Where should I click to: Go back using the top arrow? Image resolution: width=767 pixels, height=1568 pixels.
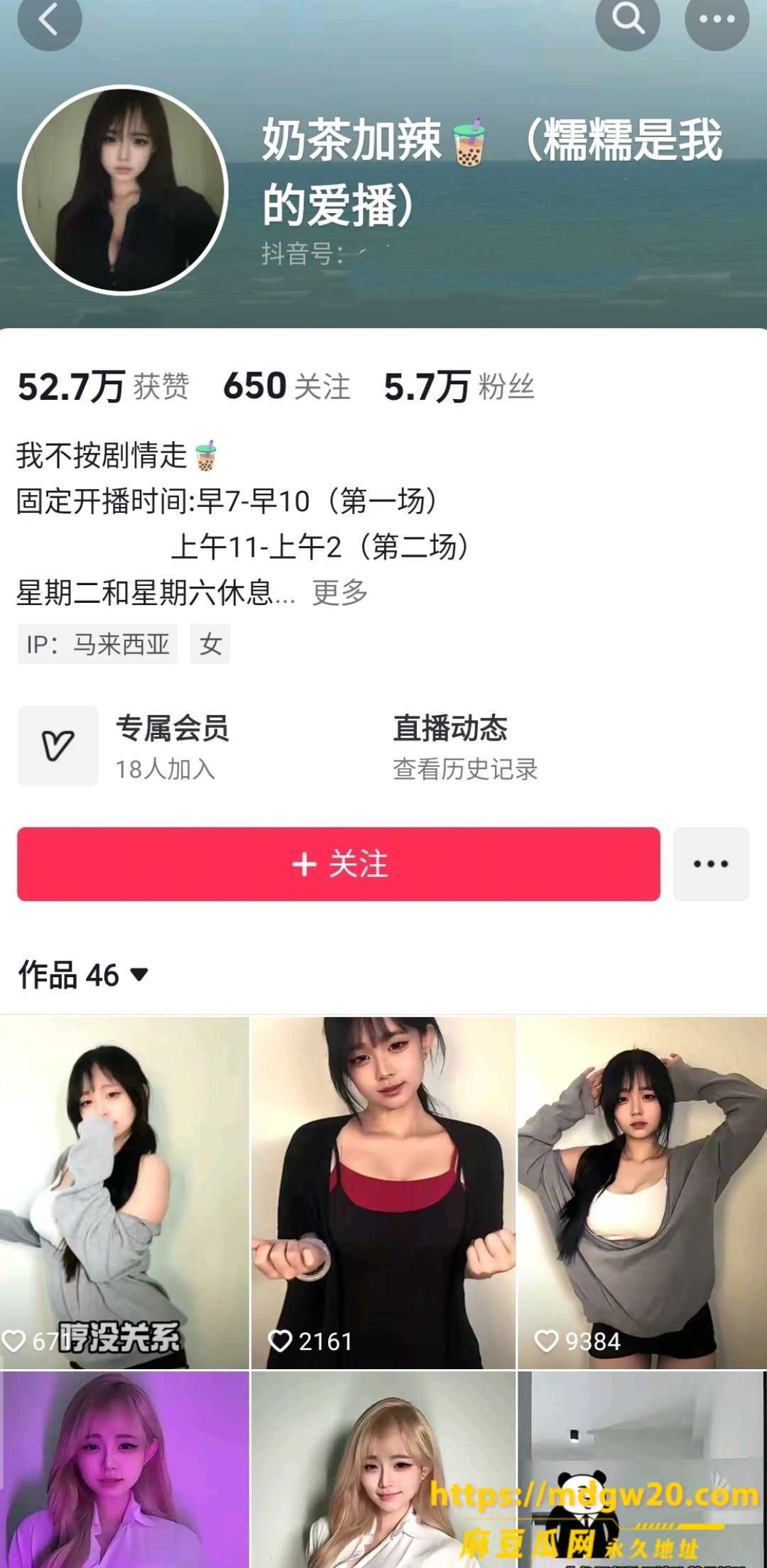click(49, 19)
